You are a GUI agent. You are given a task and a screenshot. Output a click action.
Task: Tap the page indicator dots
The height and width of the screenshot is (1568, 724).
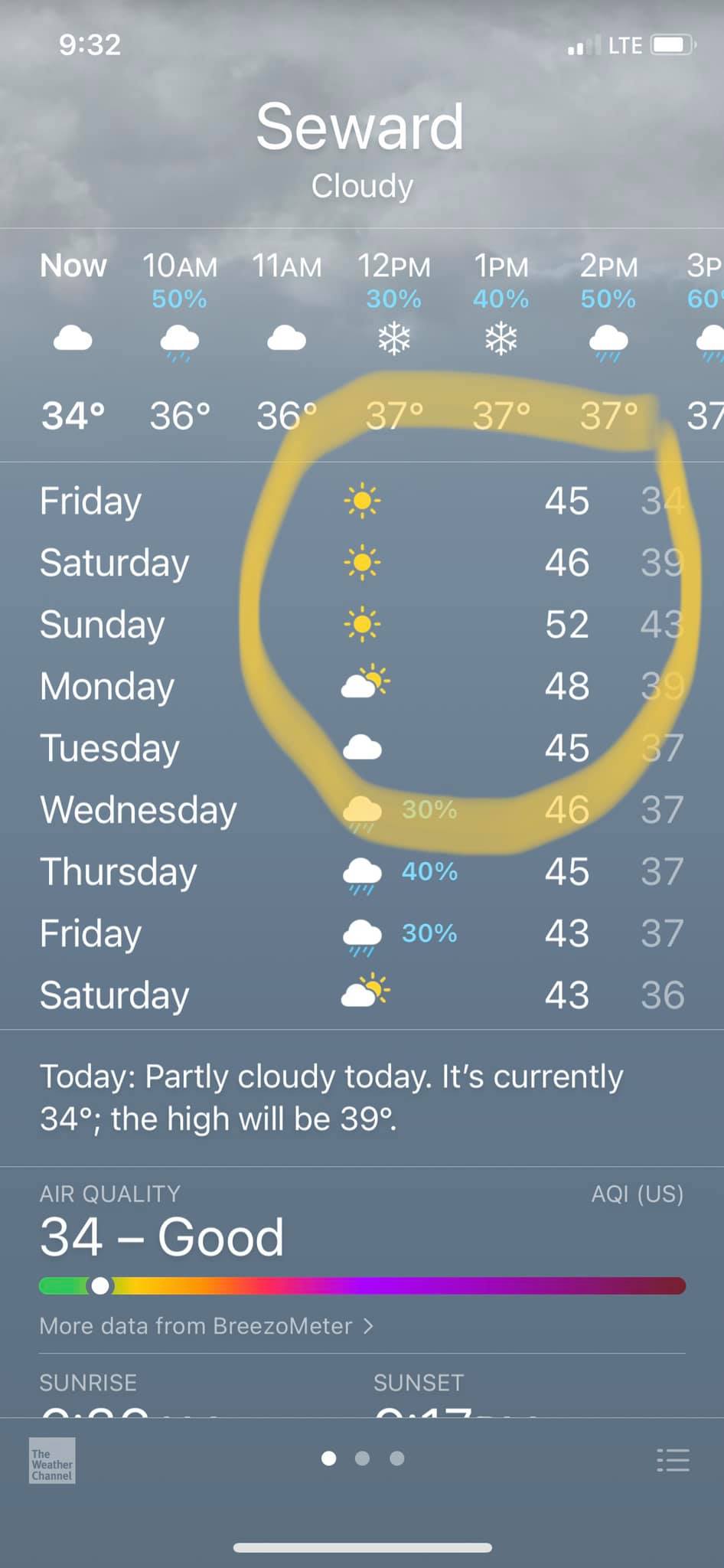(x=362, y=1459)
